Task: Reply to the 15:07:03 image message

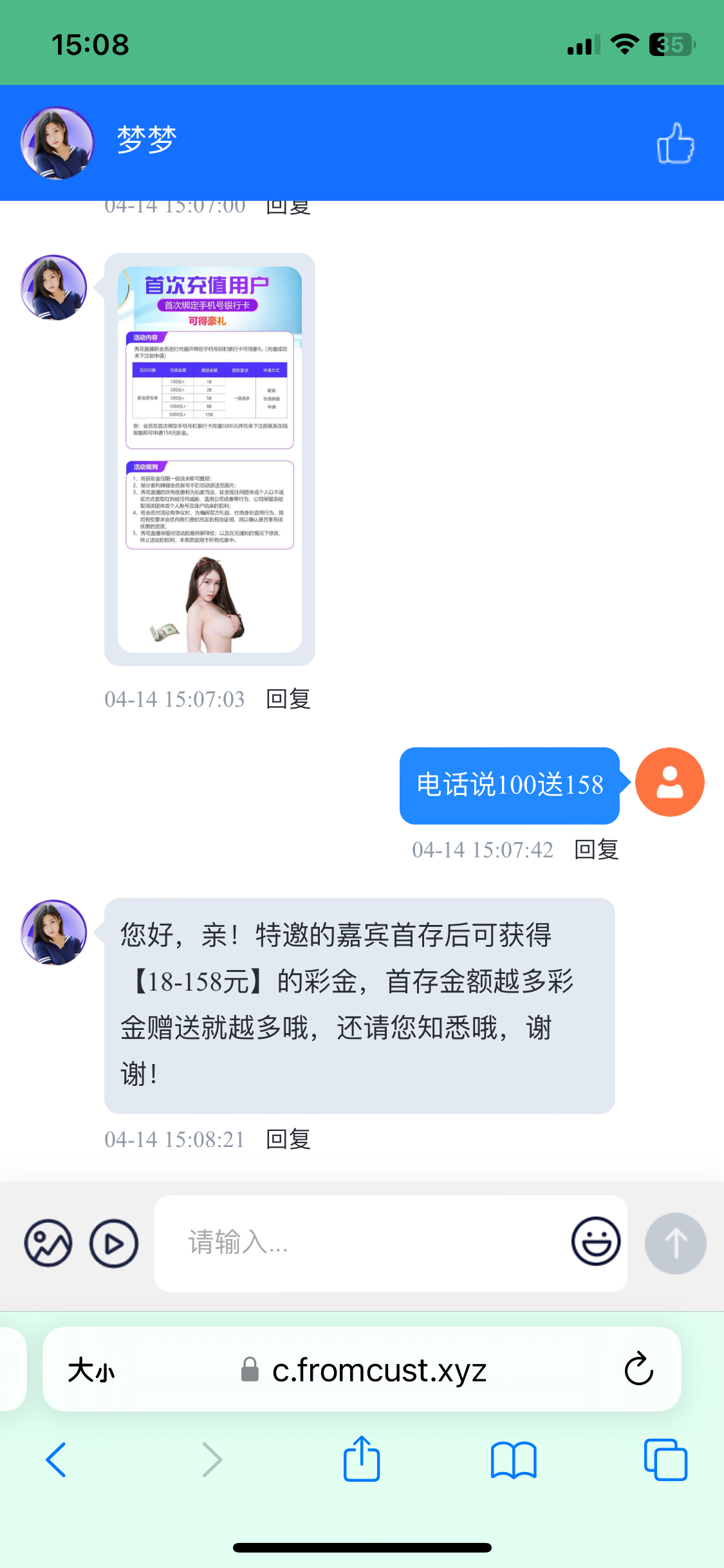Action: tap(288, 699)
